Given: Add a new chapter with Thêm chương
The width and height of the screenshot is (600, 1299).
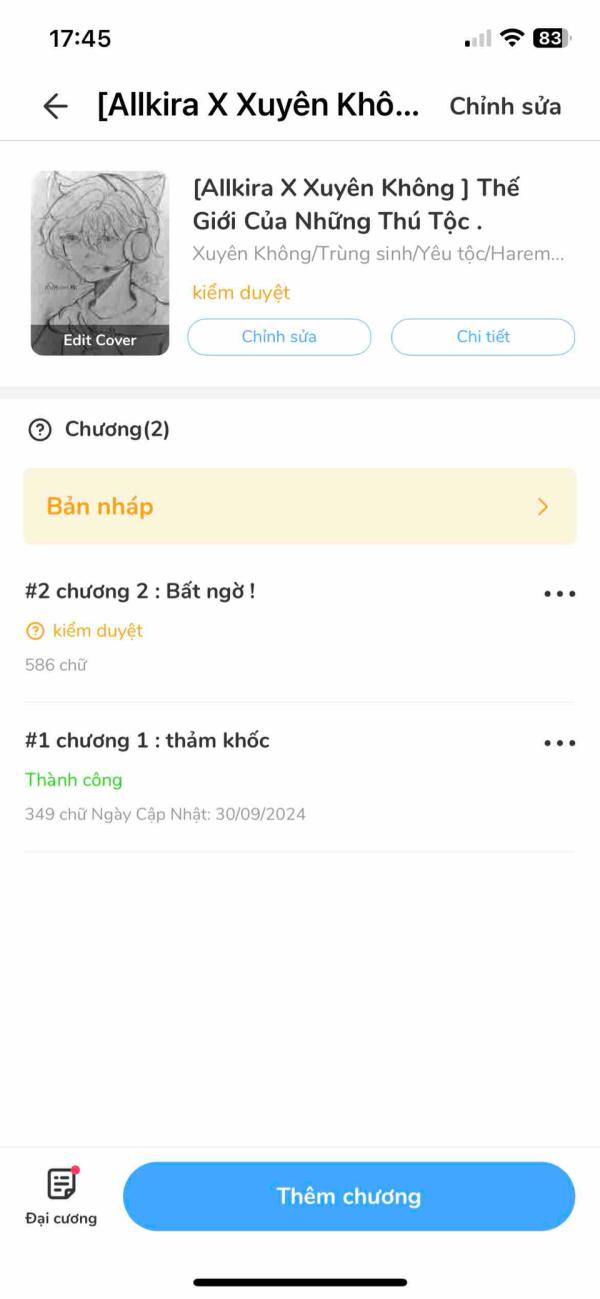Looking at the screenshot, I should pyautogui.click(x=349, y=1196).
